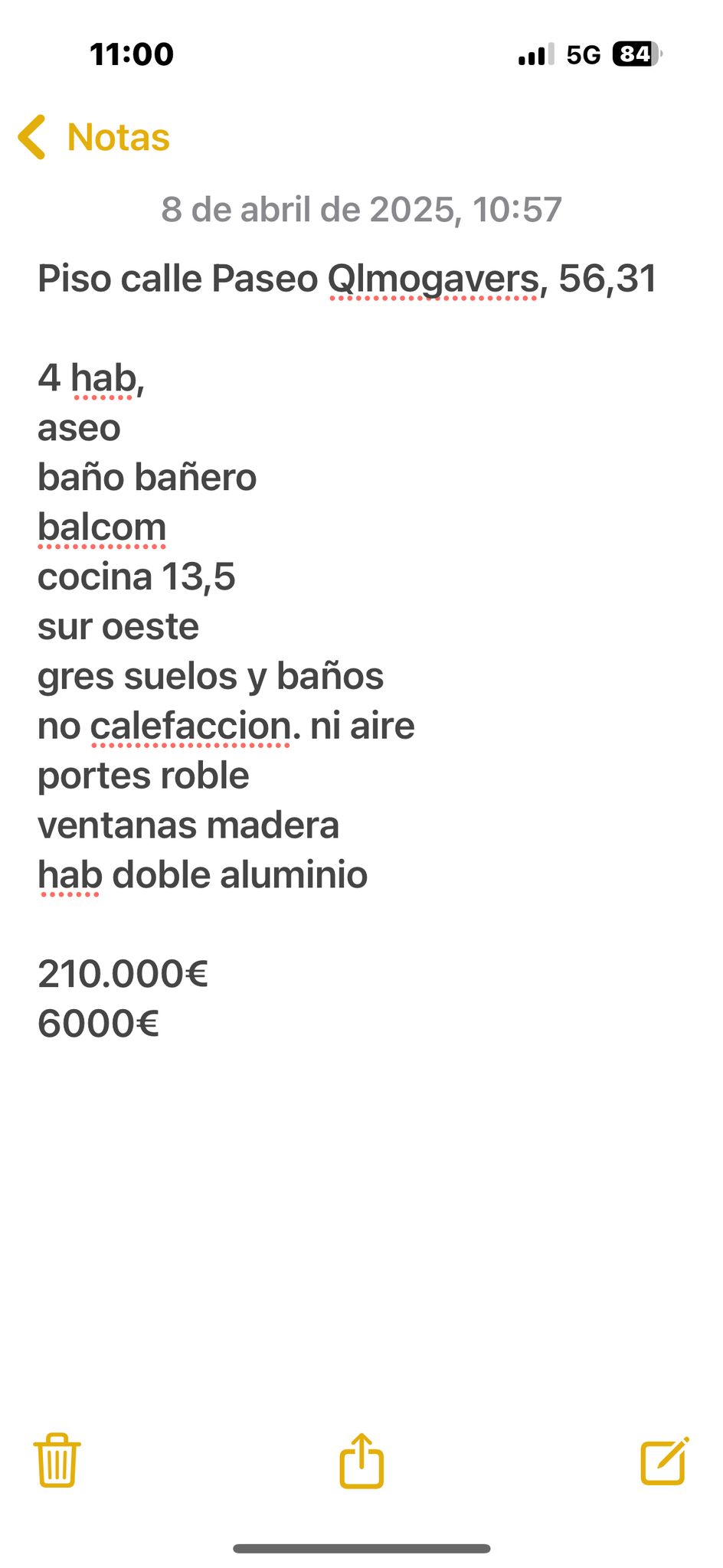
Task: Compose a new note
Action: [x=665, y=1460]
